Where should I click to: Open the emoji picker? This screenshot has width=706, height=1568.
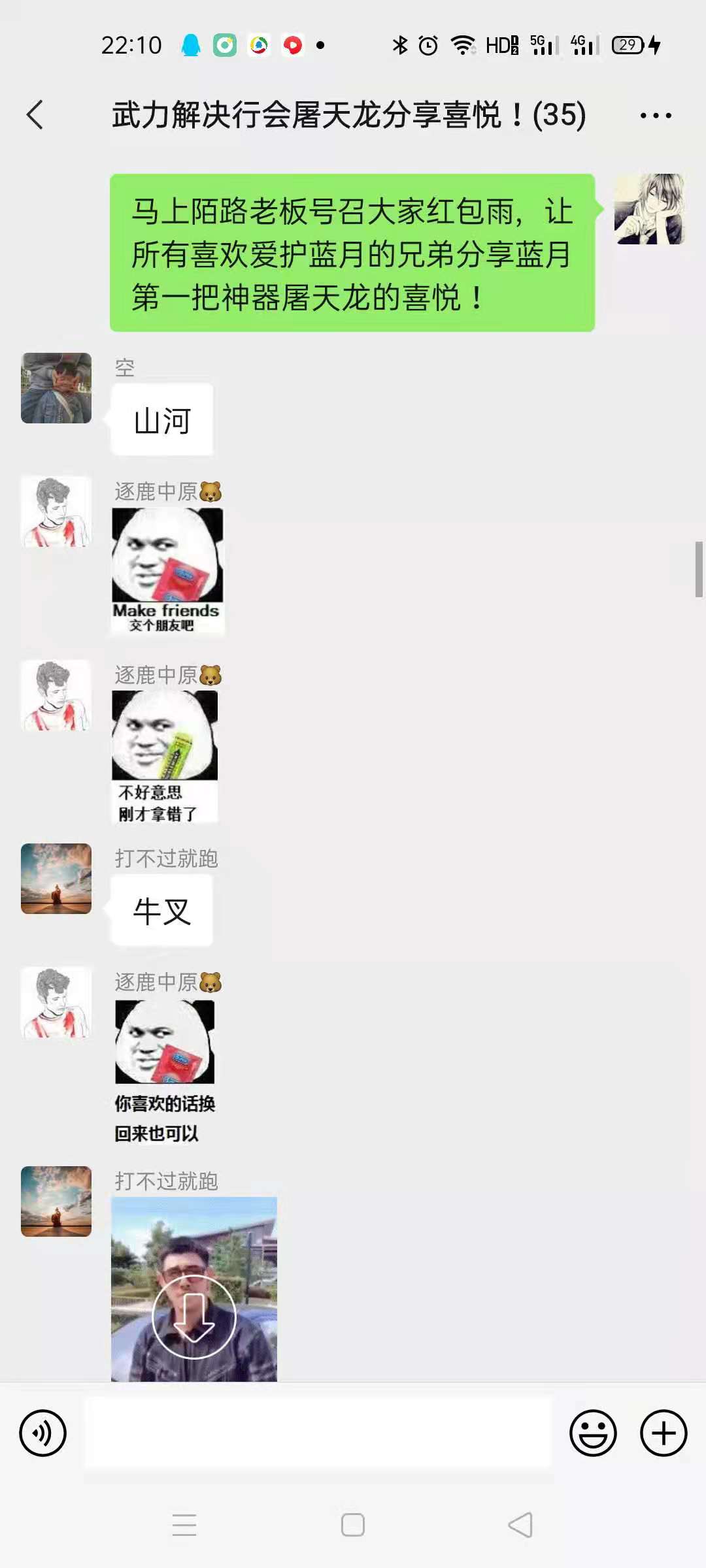tap(593, 1433)
